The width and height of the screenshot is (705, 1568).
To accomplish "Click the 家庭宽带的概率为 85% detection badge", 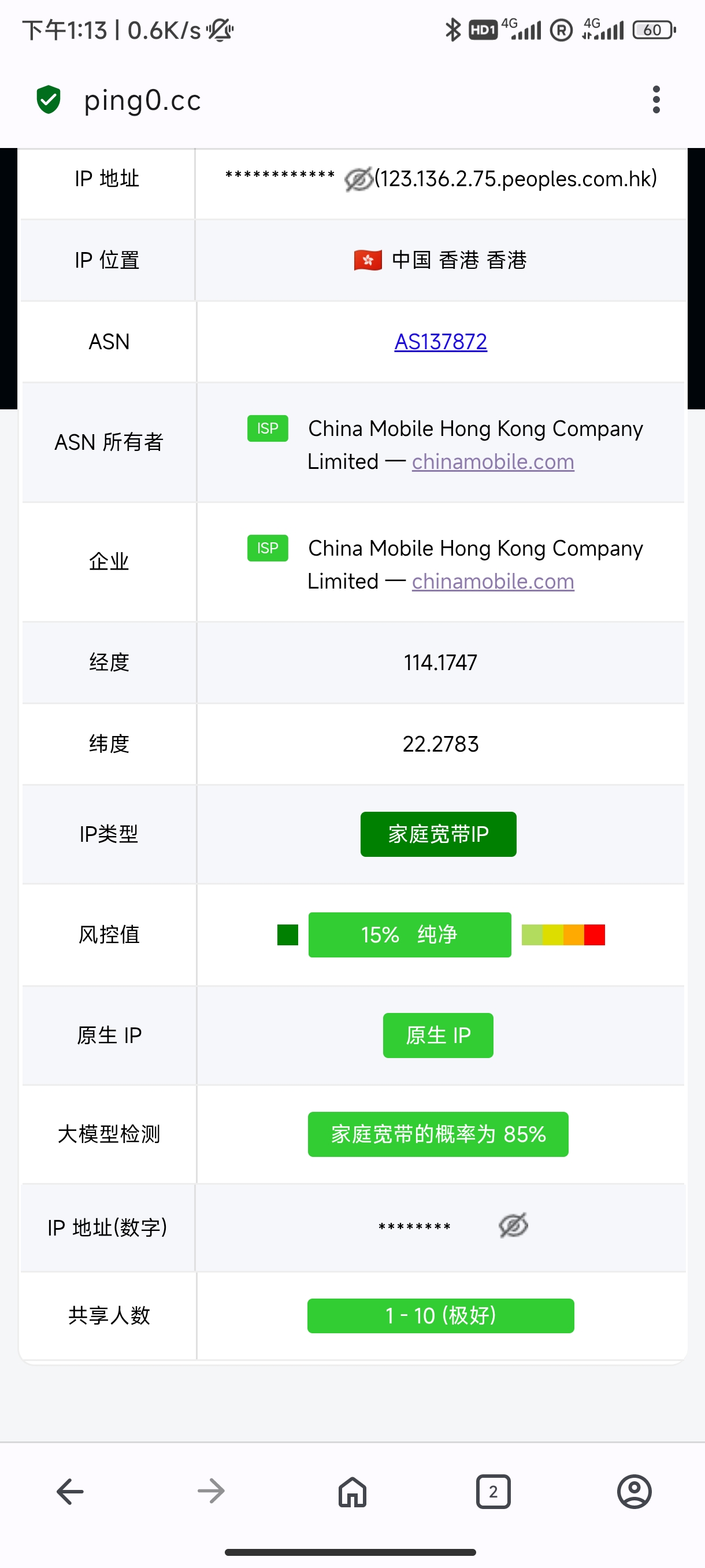I will click(x=437, y=1133).
